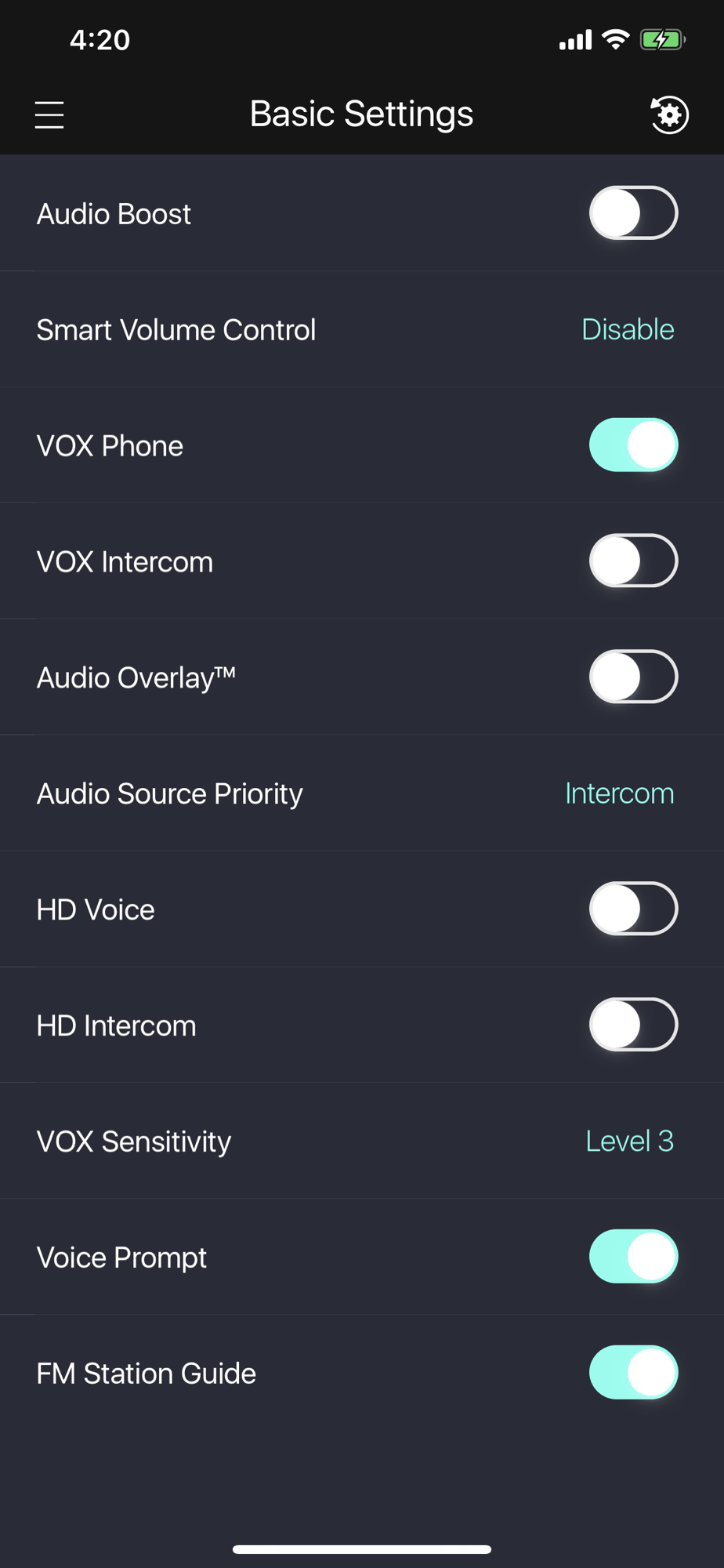Screen dimensions: 724x1568
Task: Disable Voice Prompt toggle
Action: click(633, 1257)
